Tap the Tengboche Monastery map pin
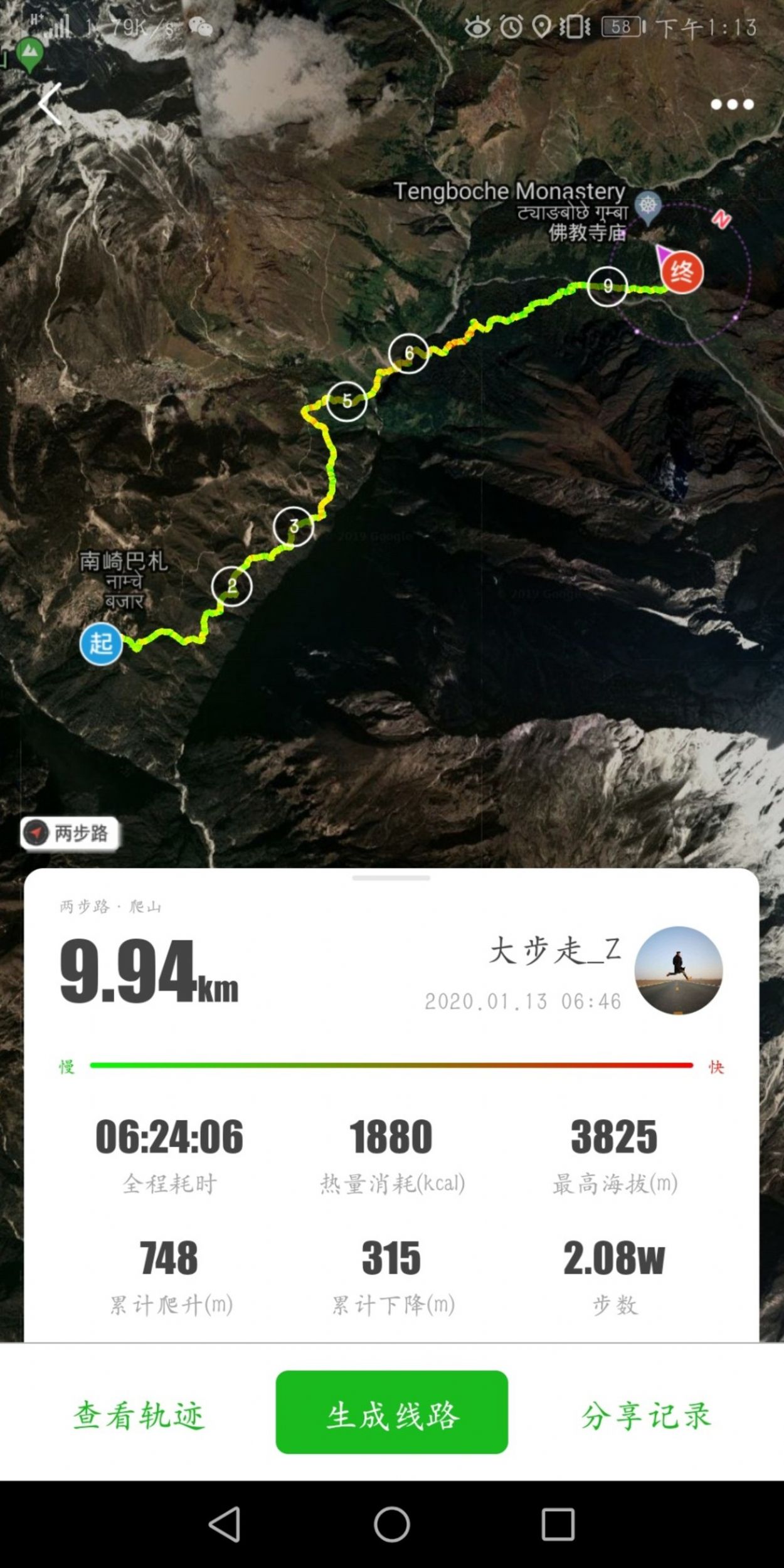 click(x=648, y=206)
